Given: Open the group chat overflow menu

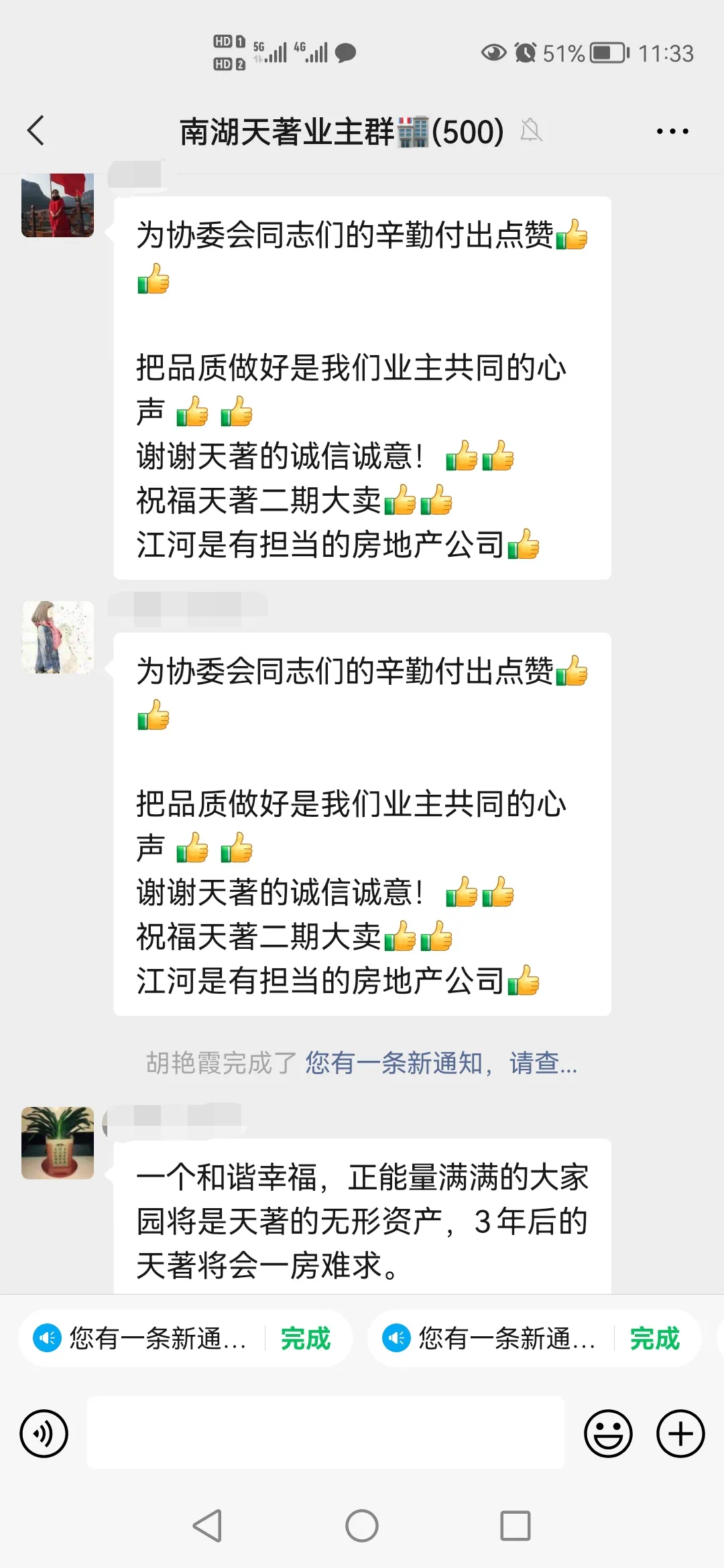Looking at the screenshot, I should [x=672, y=131].
